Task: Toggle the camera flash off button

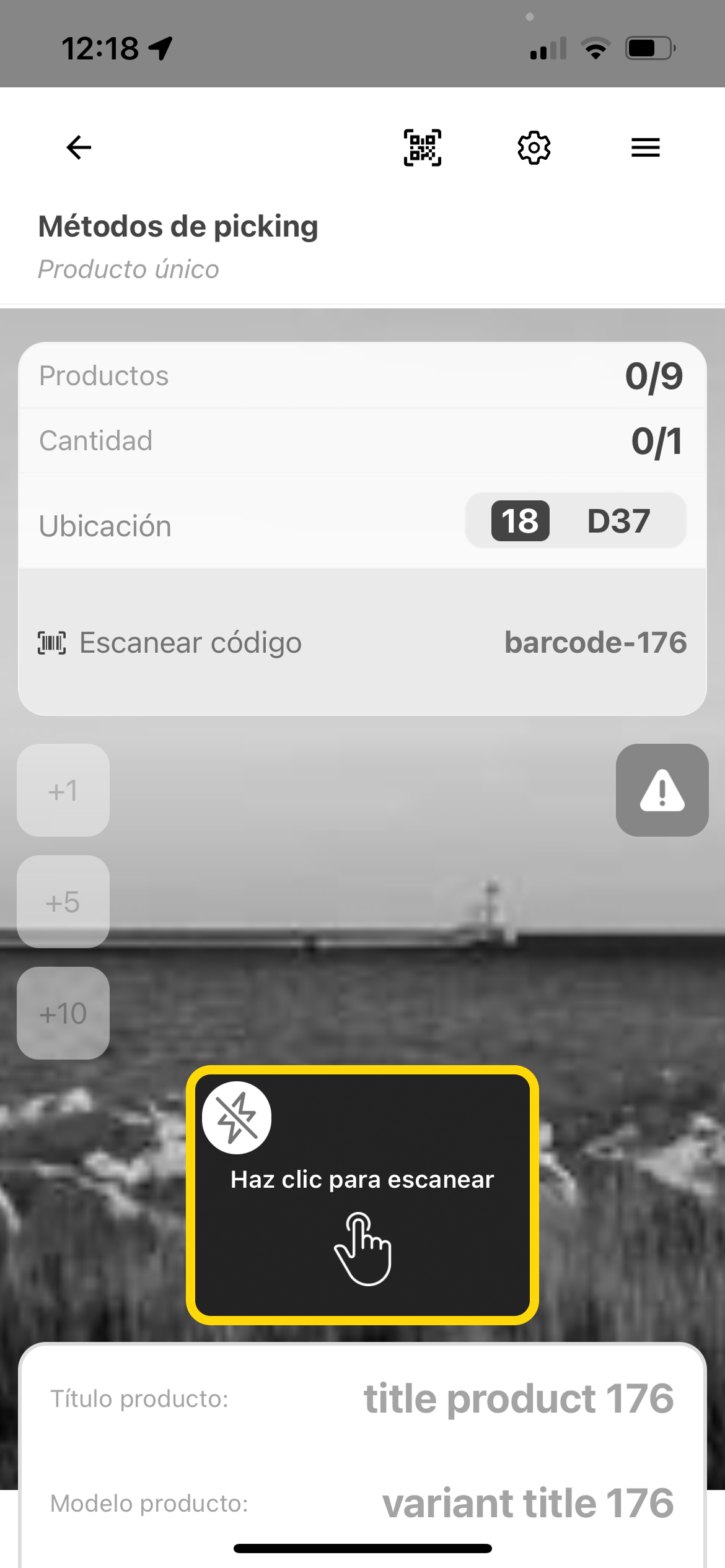Action: (x=236, y=1117)
